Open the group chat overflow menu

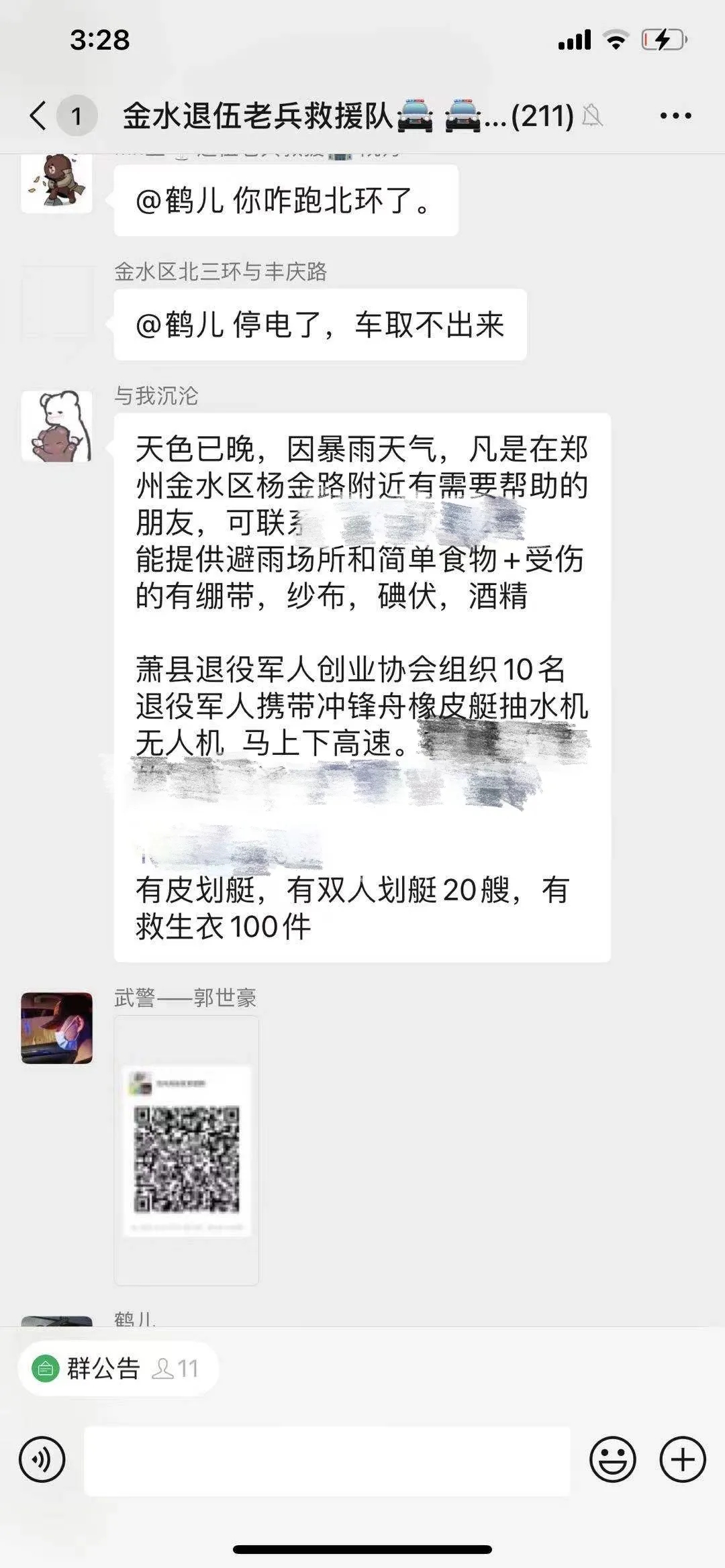tap(675, 116)
